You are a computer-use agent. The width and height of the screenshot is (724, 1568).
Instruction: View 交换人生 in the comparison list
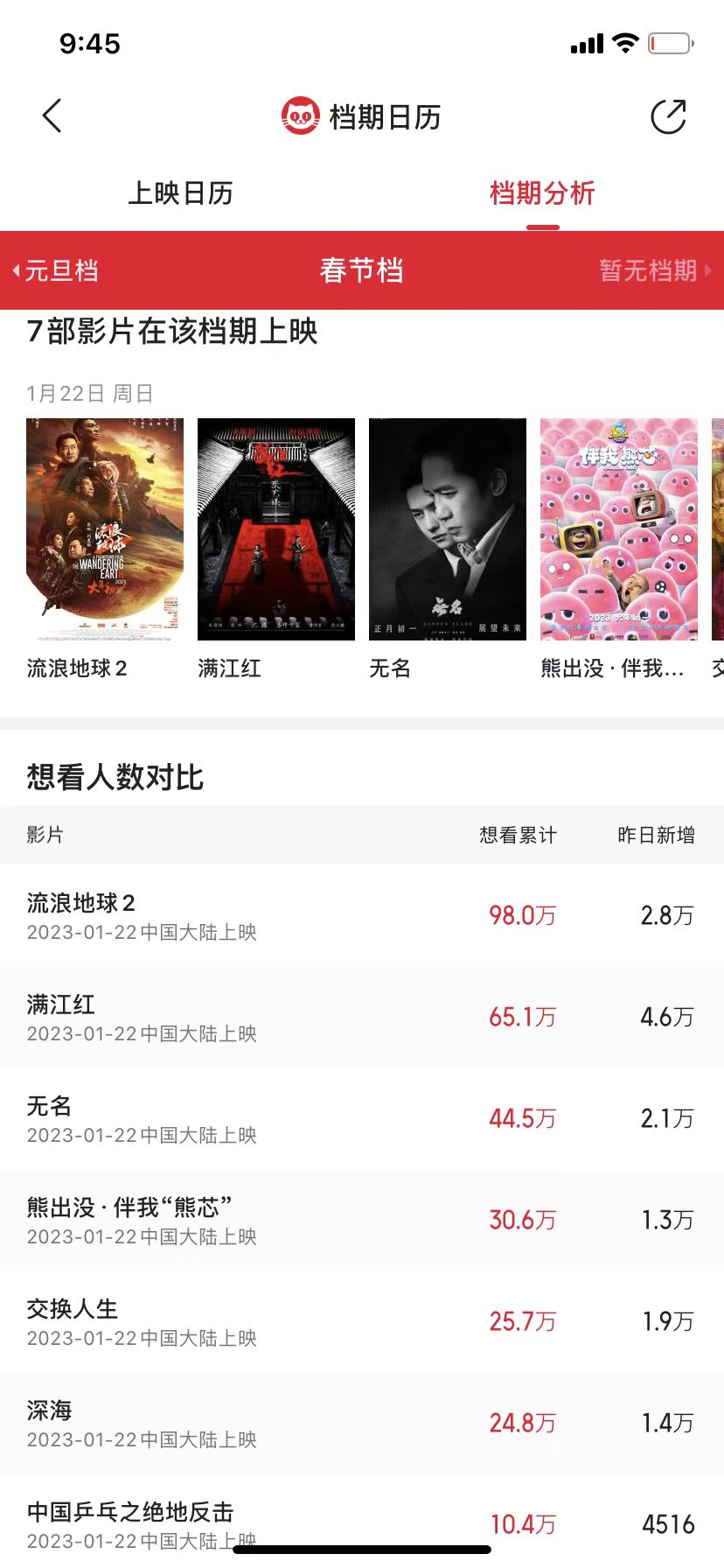click(362, 1322)
